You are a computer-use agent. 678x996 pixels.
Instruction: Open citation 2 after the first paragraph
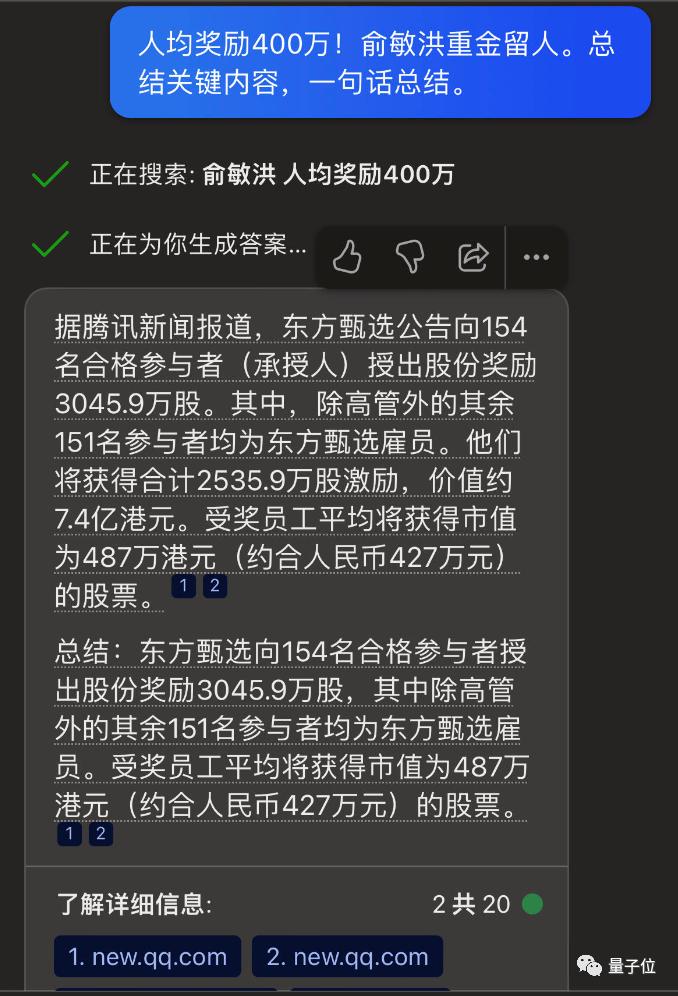click(215, 586)
